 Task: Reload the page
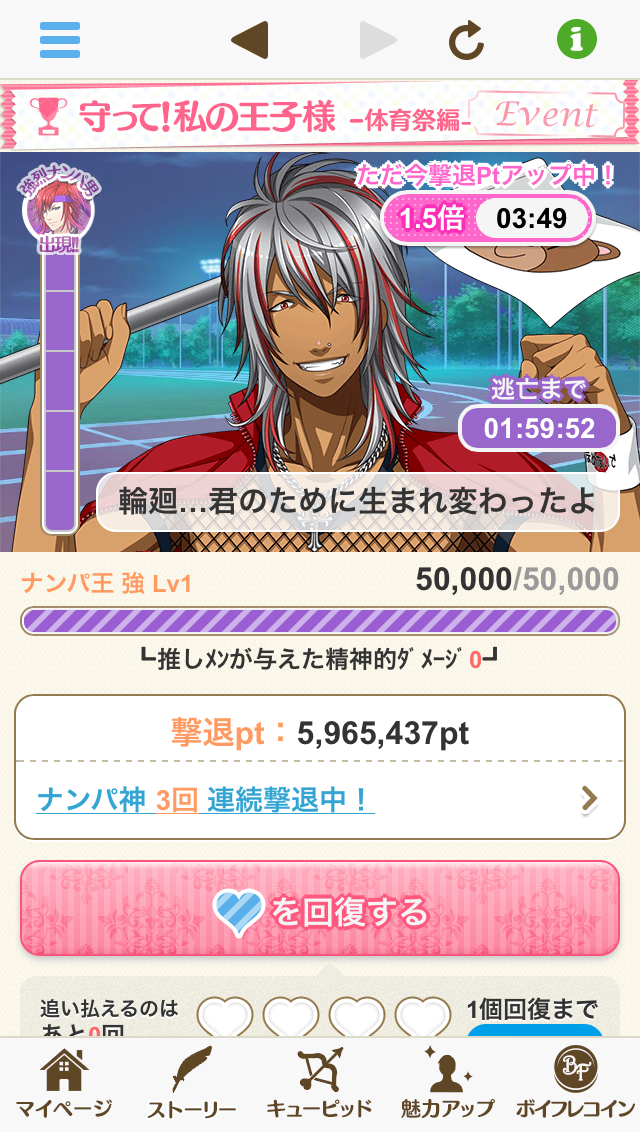(x=466, y=40)
